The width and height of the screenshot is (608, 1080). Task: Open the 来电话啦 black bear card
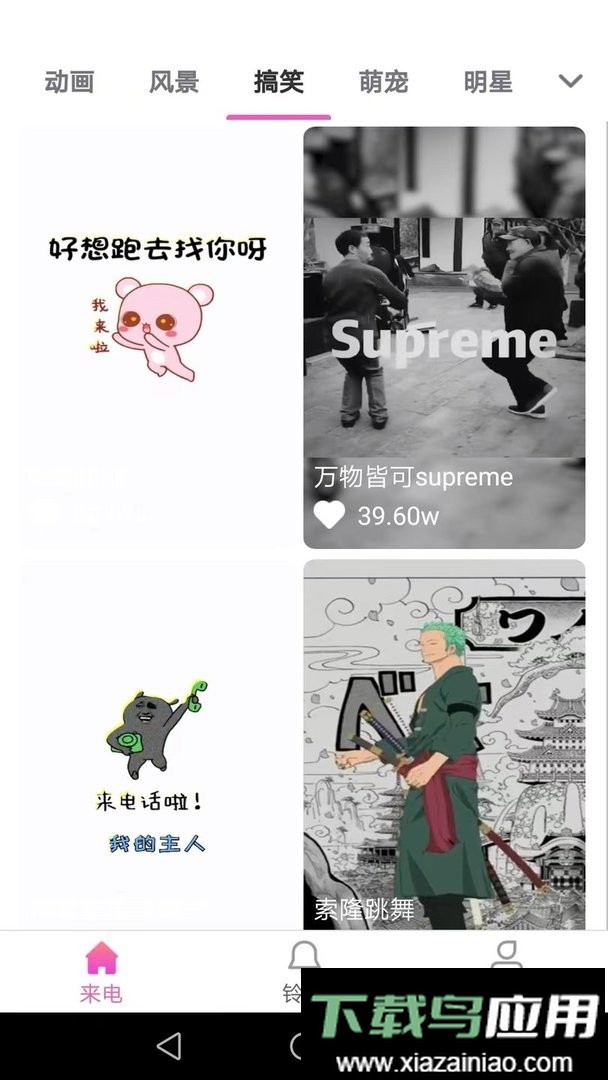point(158,745)
